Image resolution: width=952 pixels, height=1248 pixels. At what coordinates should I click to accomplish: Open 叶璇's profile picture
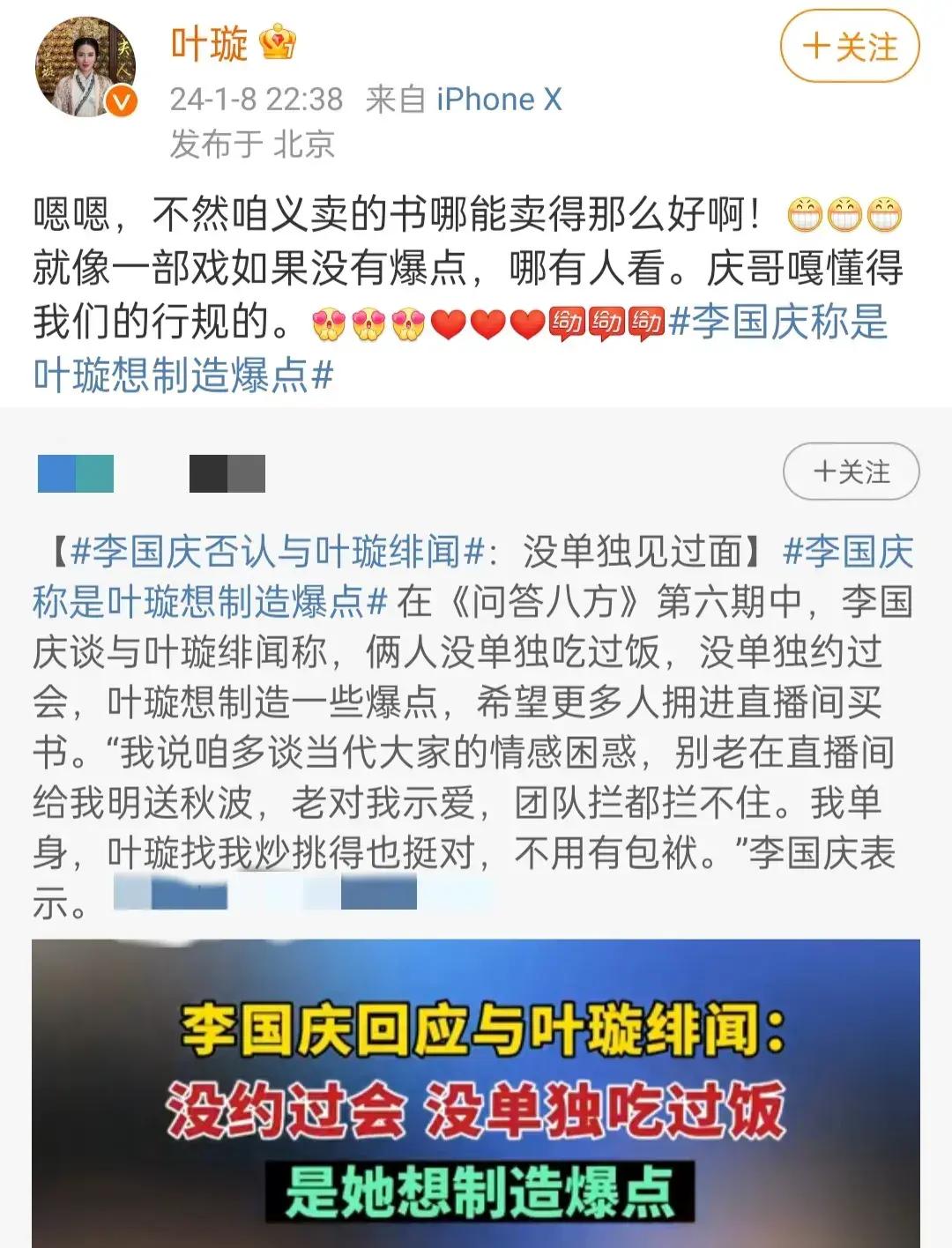pos(84,63)
